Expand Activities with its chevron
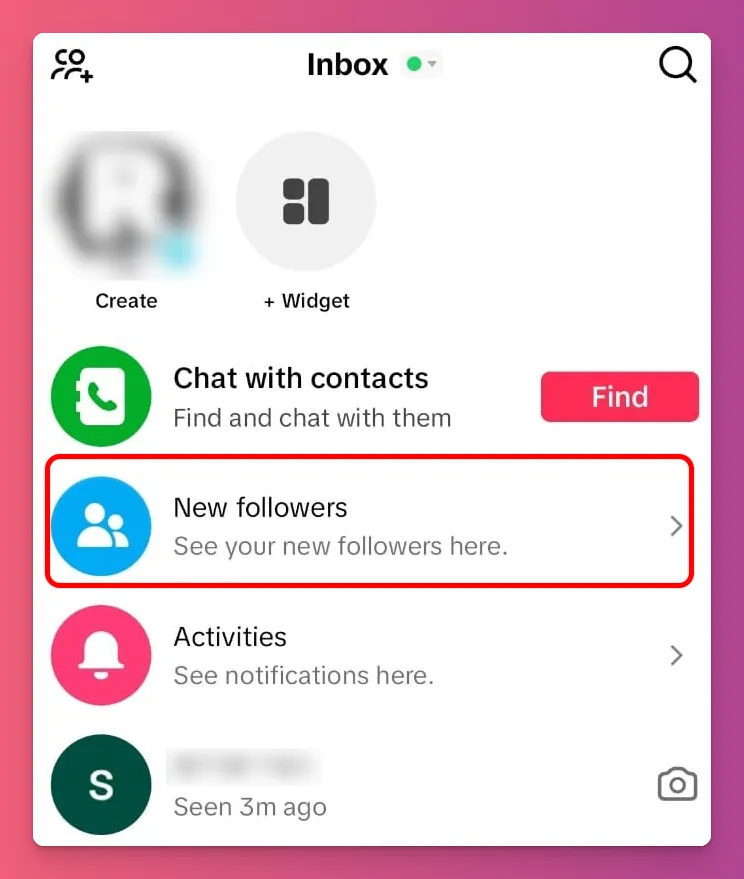 [675, 655]
